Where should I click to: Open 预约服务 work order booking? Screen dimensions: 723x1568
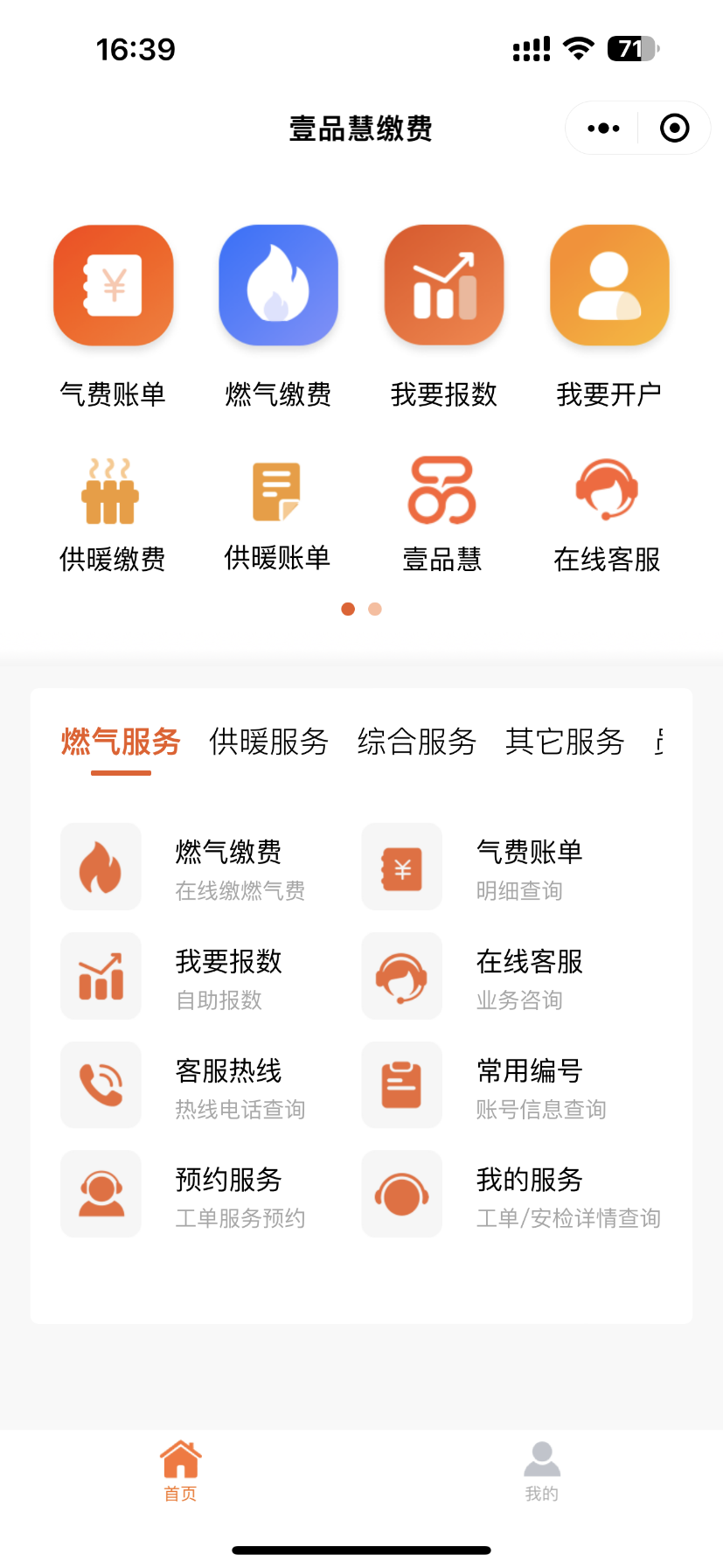tap(184, 1194)
